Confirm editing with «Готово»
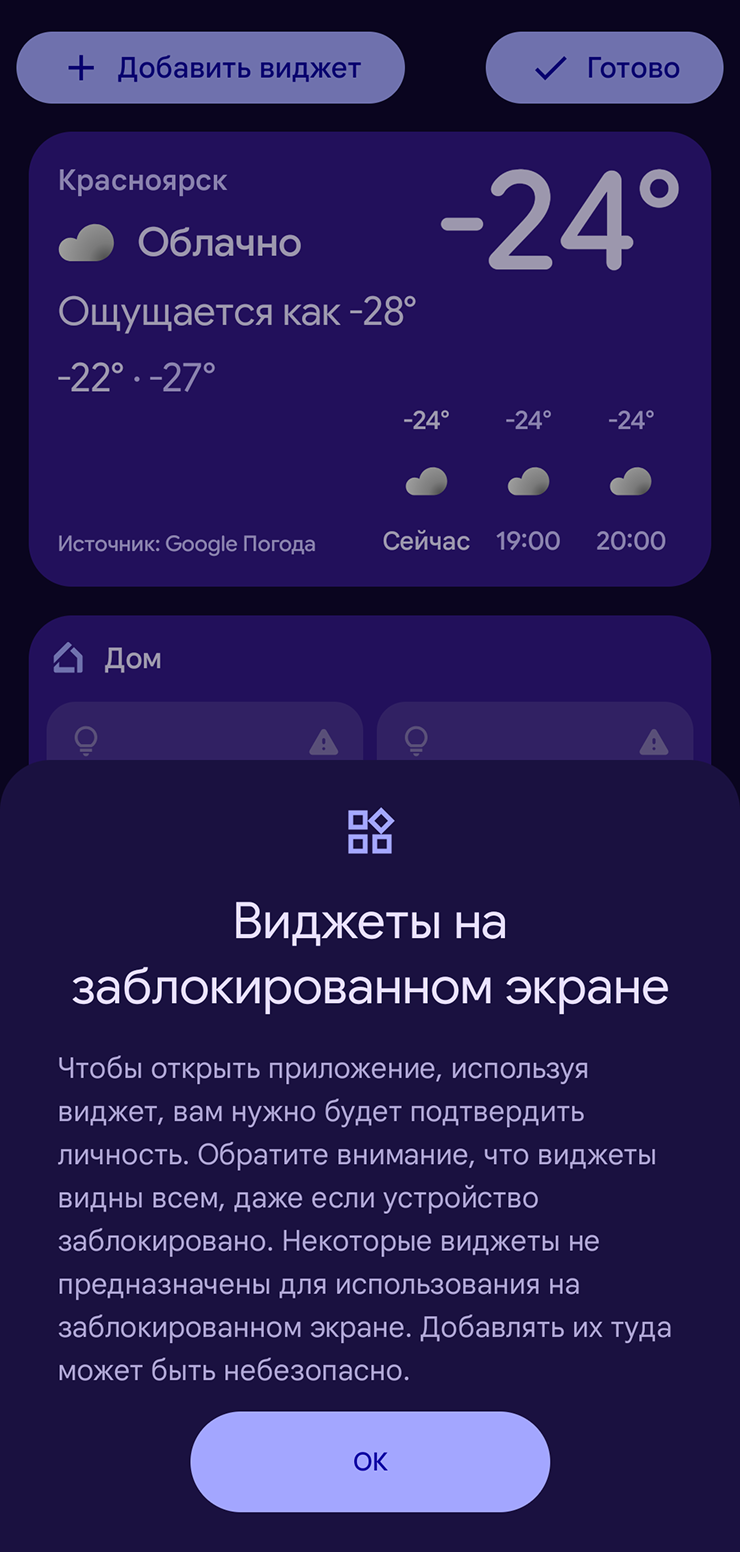 (604, 68)
